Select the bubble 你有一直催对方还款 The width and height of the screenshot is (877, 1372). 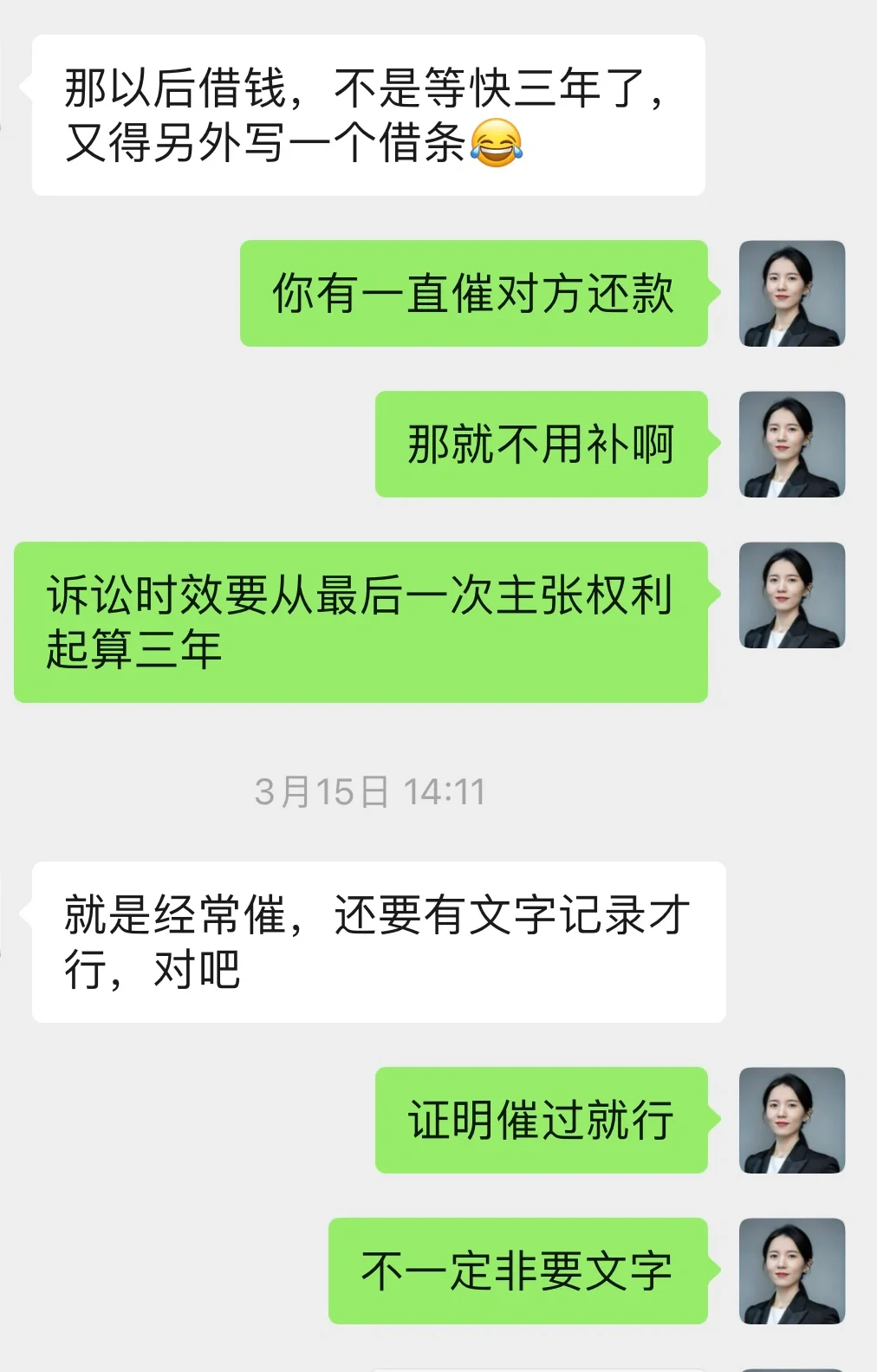click(x=475, y=293)
